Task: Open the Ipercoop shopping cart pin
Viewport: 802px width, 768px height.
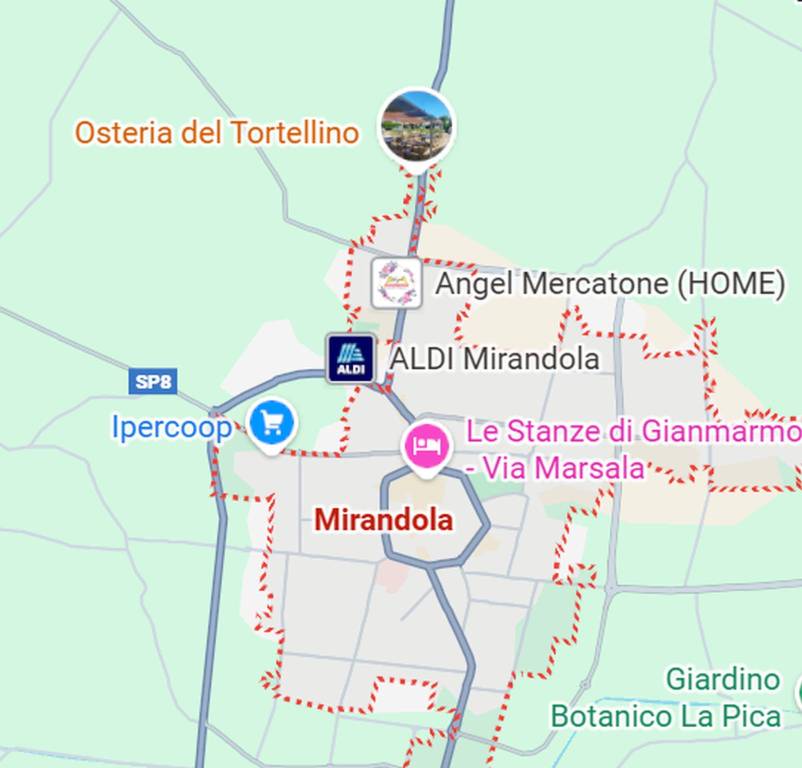Action: tap(271, 424)
